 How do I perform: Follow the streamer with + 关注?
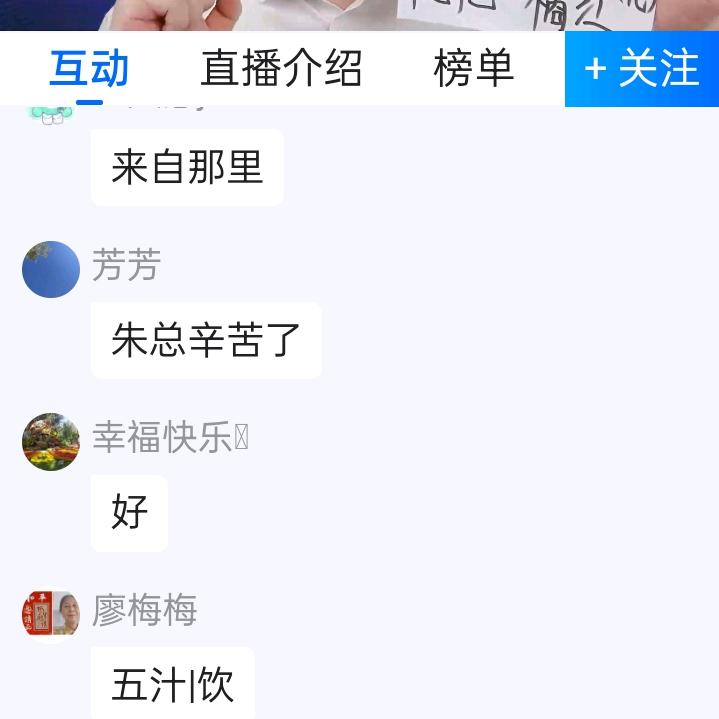point(642,69)
